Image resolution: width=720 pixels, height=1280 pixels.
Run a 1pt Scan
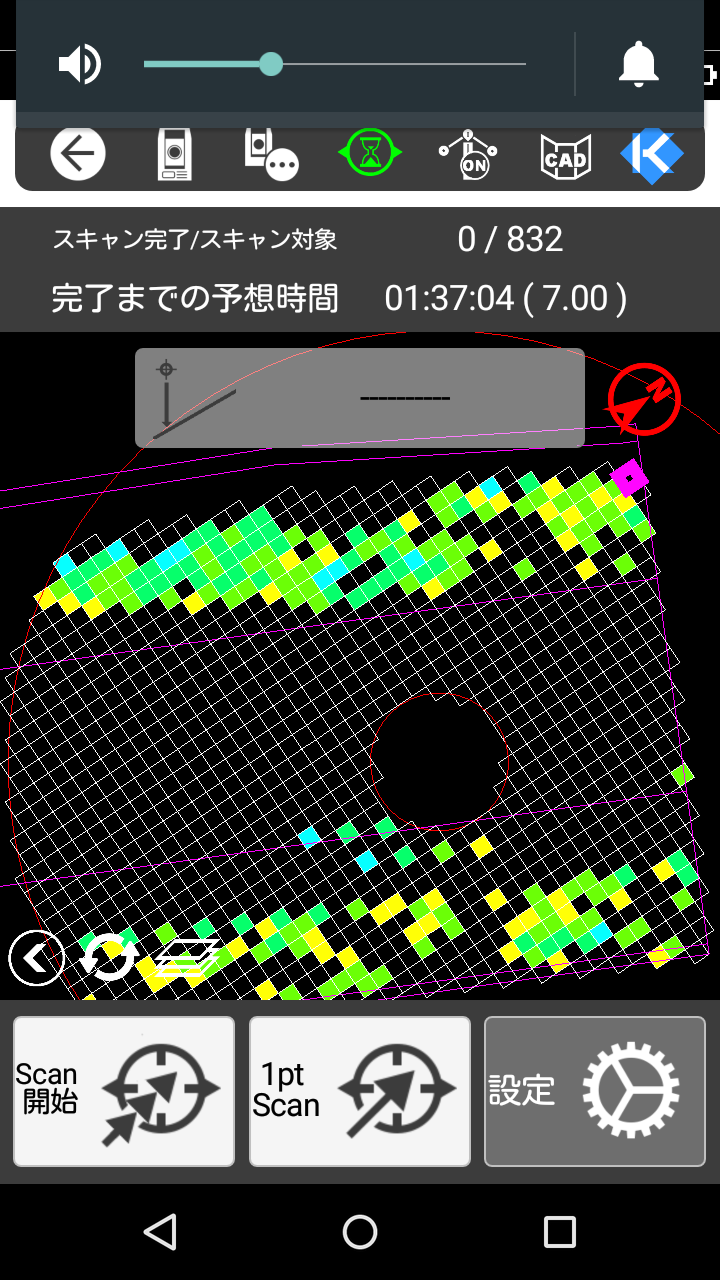tap(360, 1091)
